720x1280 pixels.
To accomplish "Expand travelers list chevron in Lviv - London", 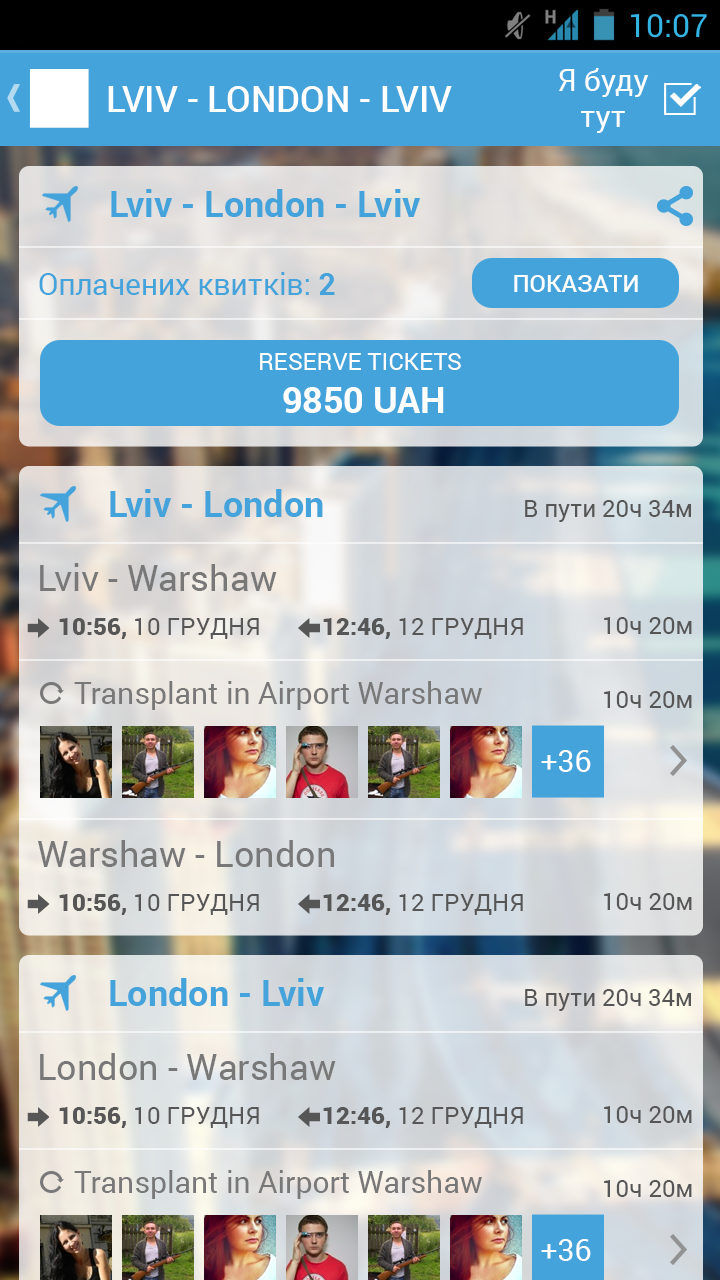I will pos(678,761).
